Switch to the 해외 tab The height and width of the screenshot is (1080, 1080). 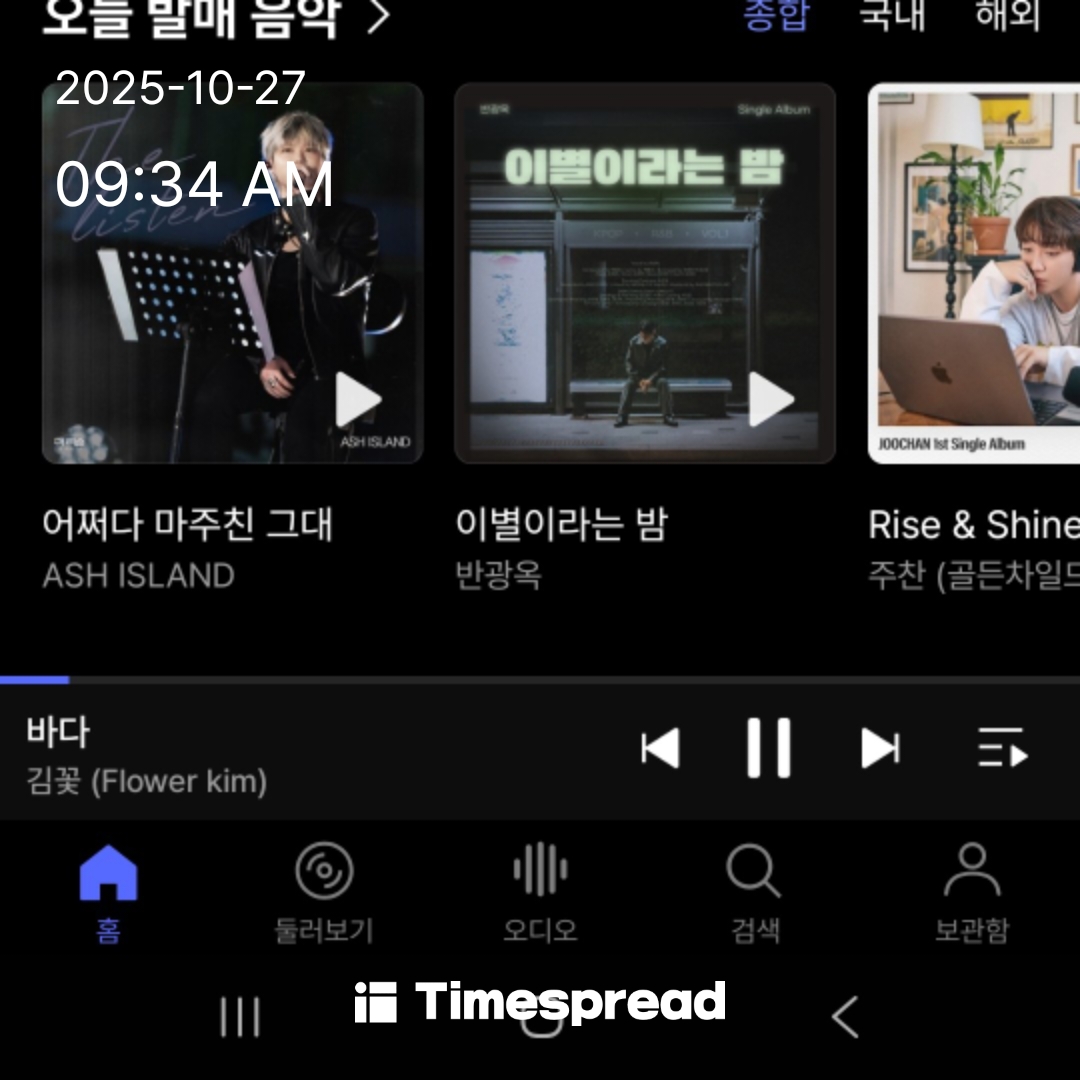pyautogui.click(x=1008, y=14)
